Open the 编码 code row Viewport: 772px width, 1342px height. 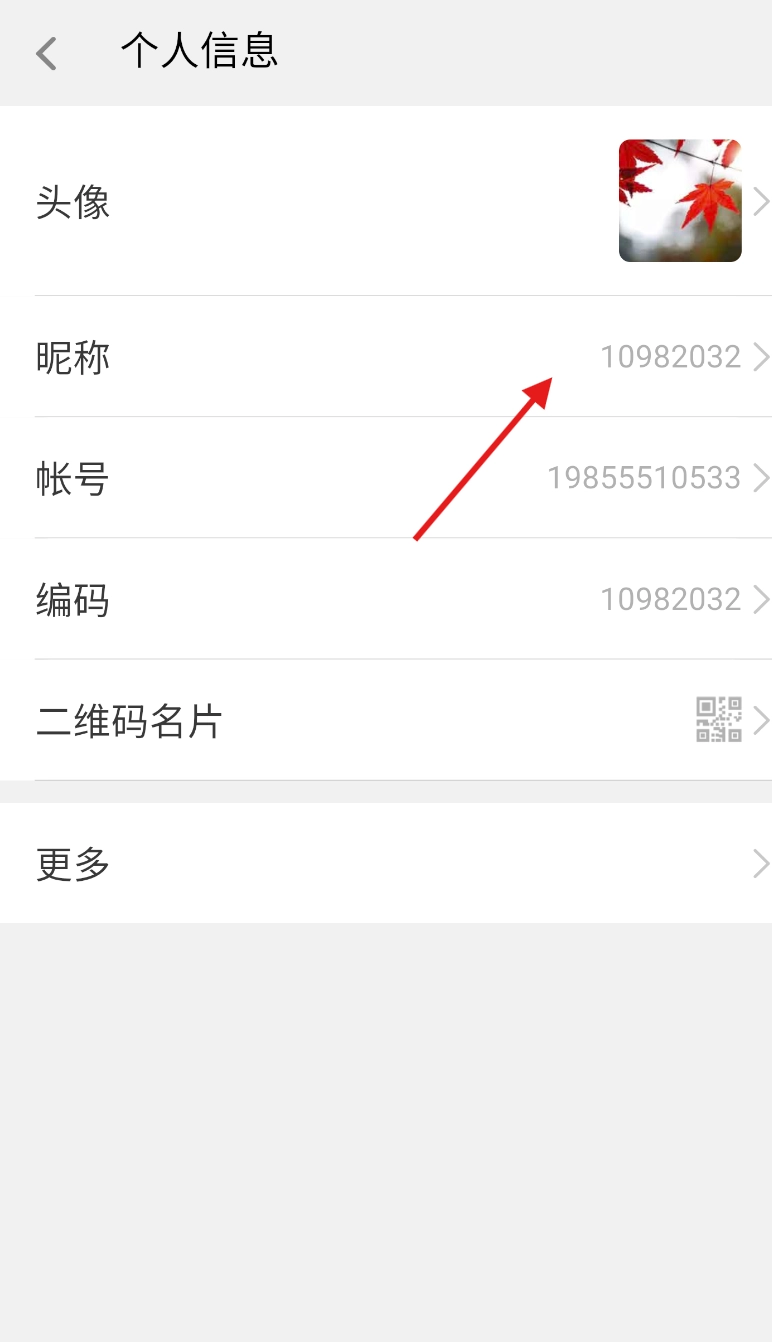(386, 599)
